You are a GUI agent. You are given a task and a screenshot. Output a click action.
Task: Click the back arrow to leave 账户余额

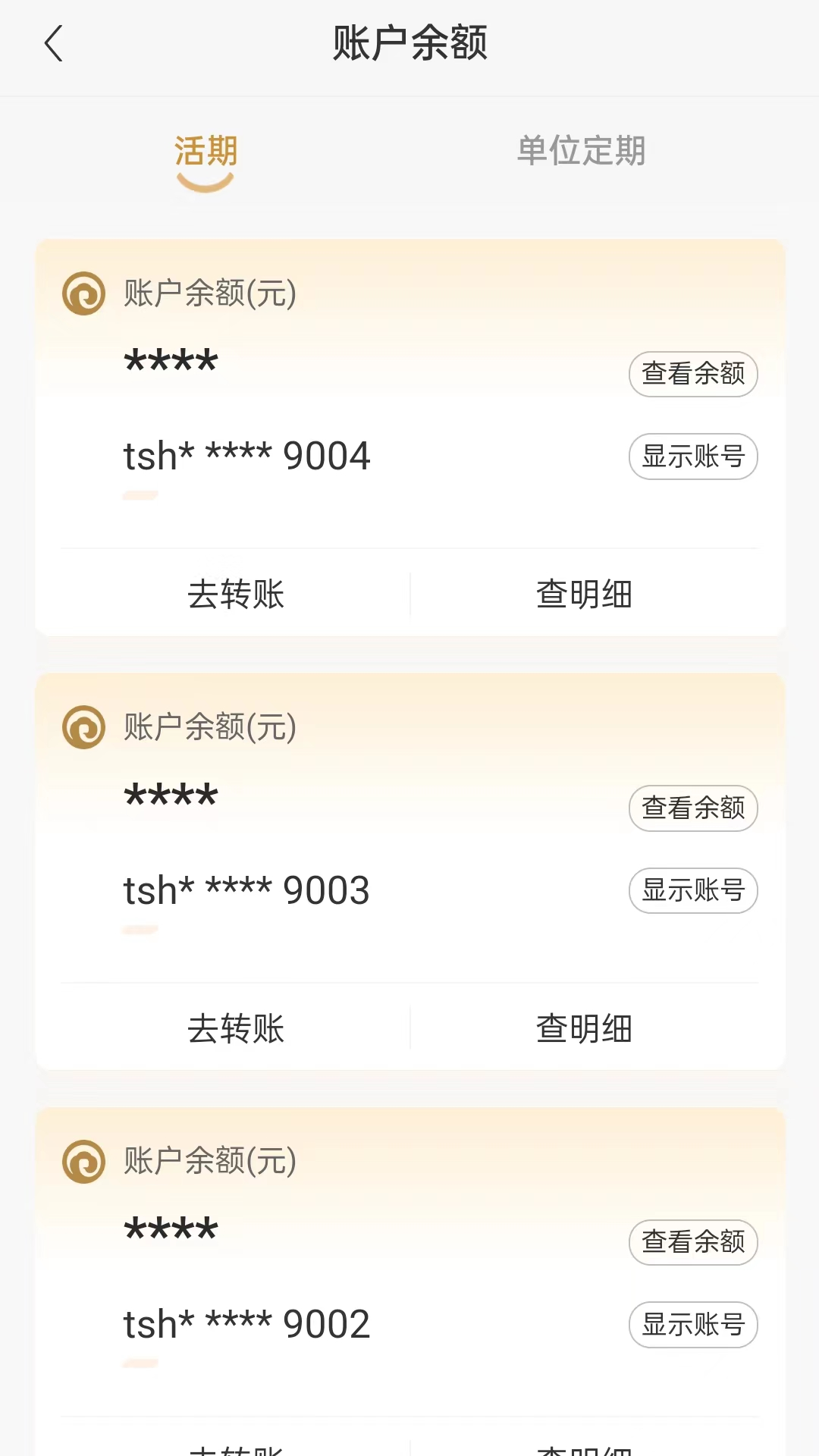53,43
